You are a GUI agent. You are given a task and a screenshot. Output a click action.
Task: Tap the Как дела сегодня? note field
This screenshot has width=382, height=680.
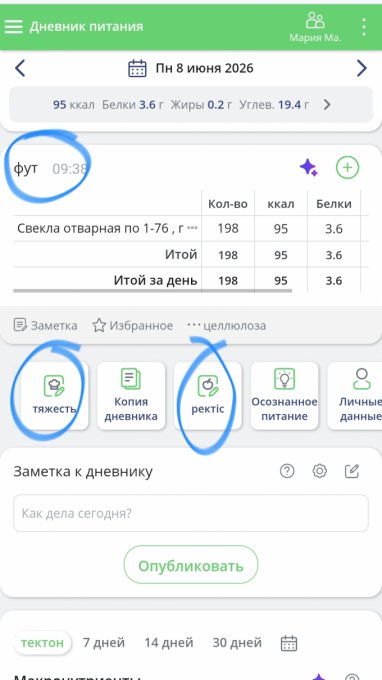pos(191,513)
